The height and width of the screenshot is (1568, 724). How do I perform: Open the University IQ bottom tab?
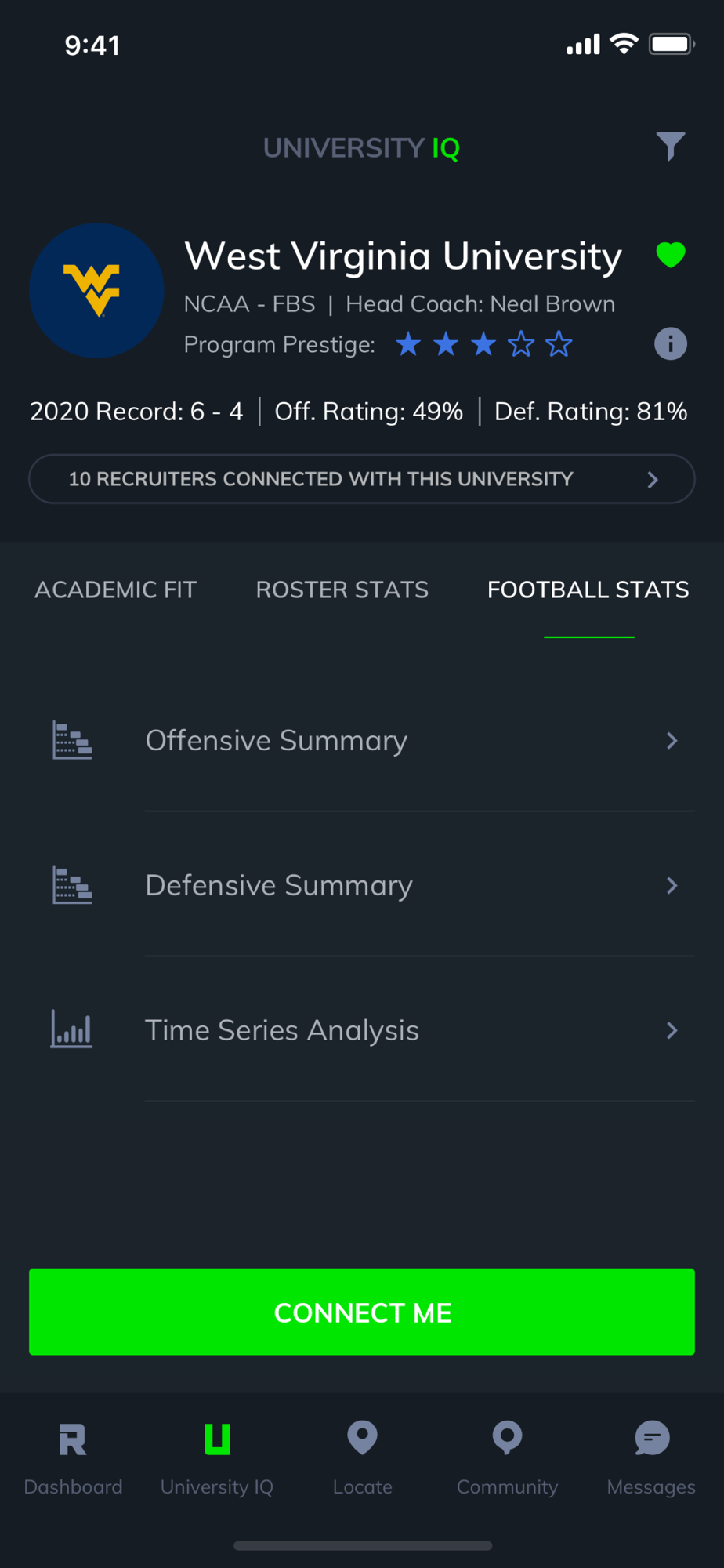pyautogui.click(x=217, y=1458)
